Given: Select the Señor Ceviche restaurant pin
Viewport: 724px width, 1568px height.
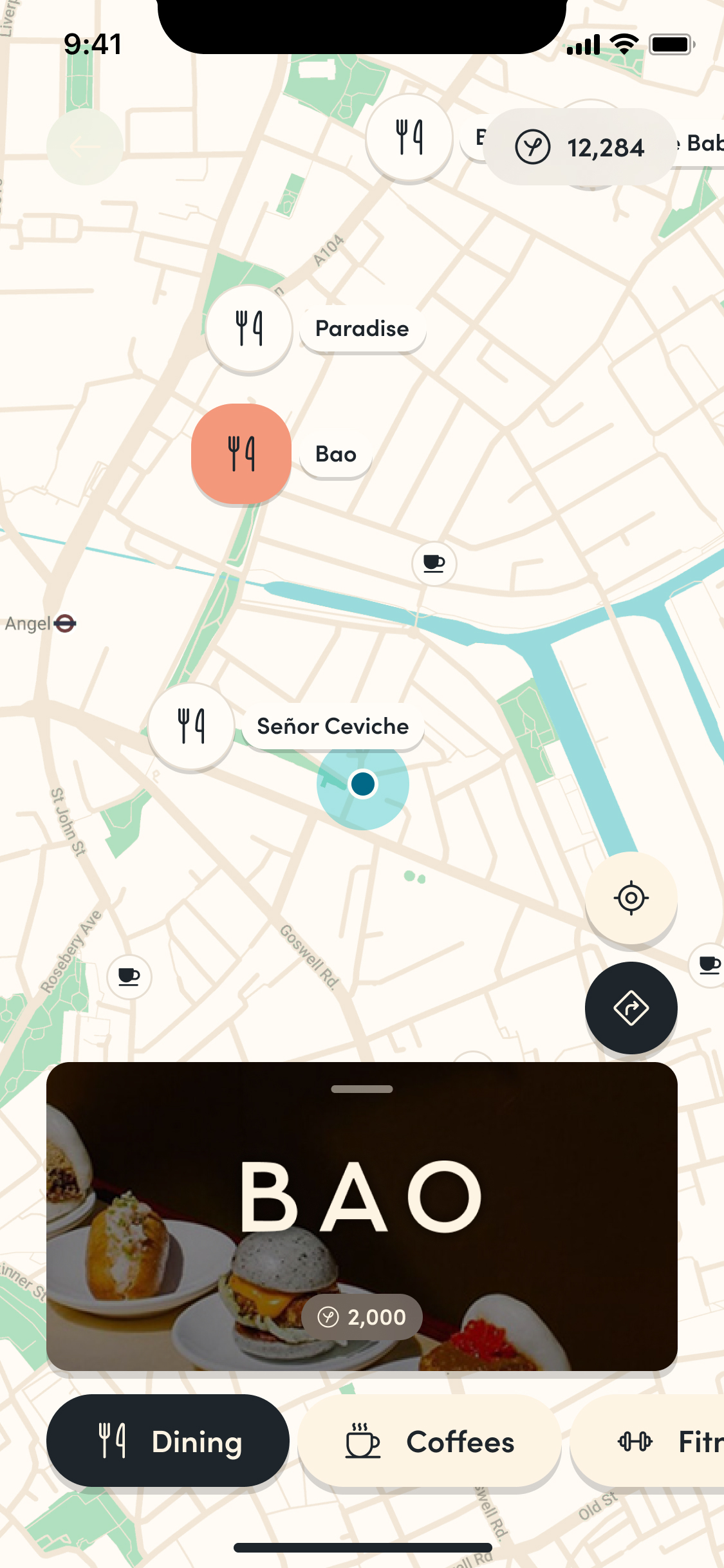Looking at the screenshot, I should point(191,726).
